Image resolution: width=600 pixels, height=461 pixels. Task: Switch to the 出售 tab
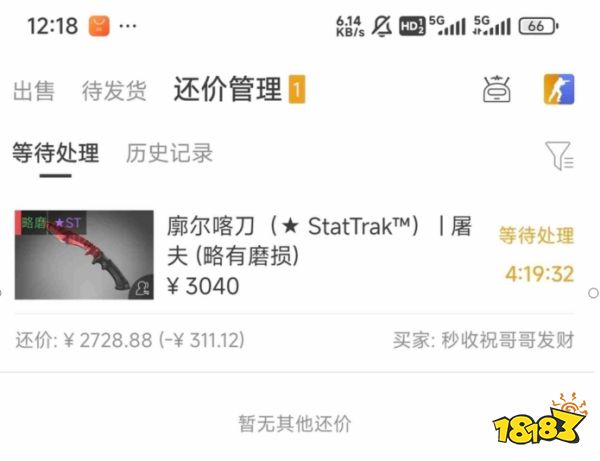tap(33, 91)
